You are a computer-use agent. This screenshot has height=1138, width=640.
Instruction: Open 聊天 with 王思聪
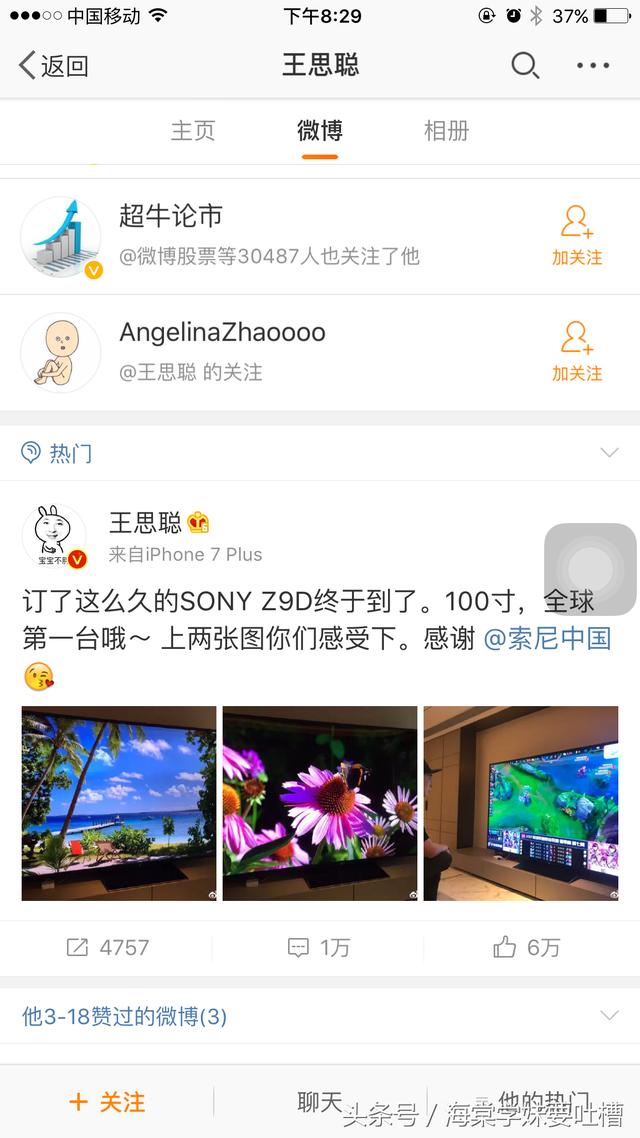tap(320, 1102)
